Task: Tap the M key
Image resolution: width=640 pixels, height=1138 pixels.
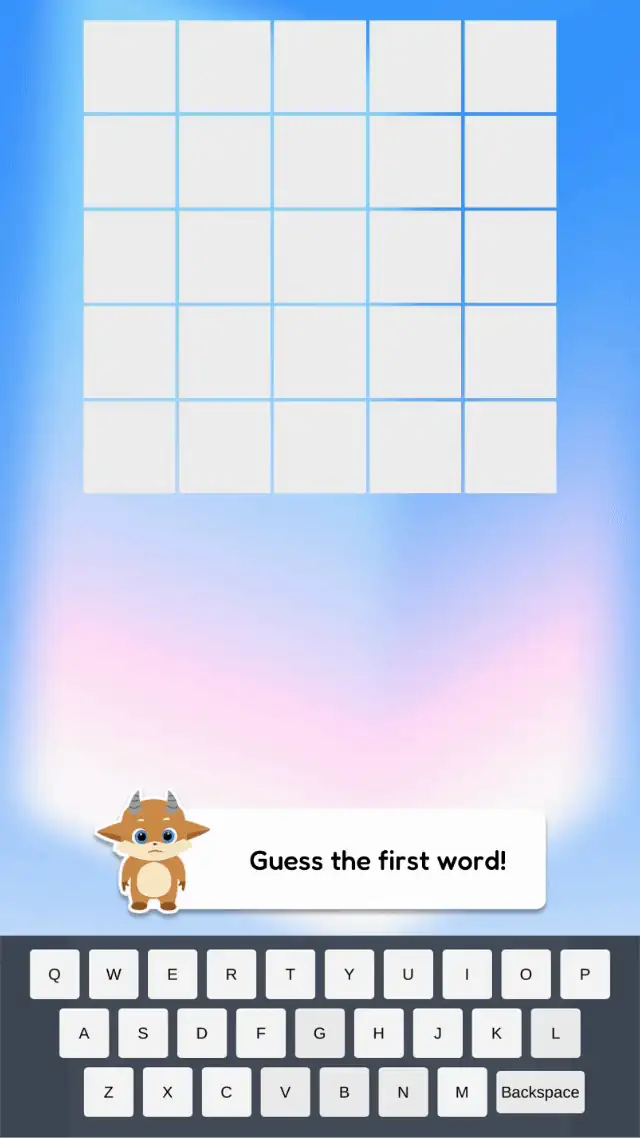Action: 462,1092
